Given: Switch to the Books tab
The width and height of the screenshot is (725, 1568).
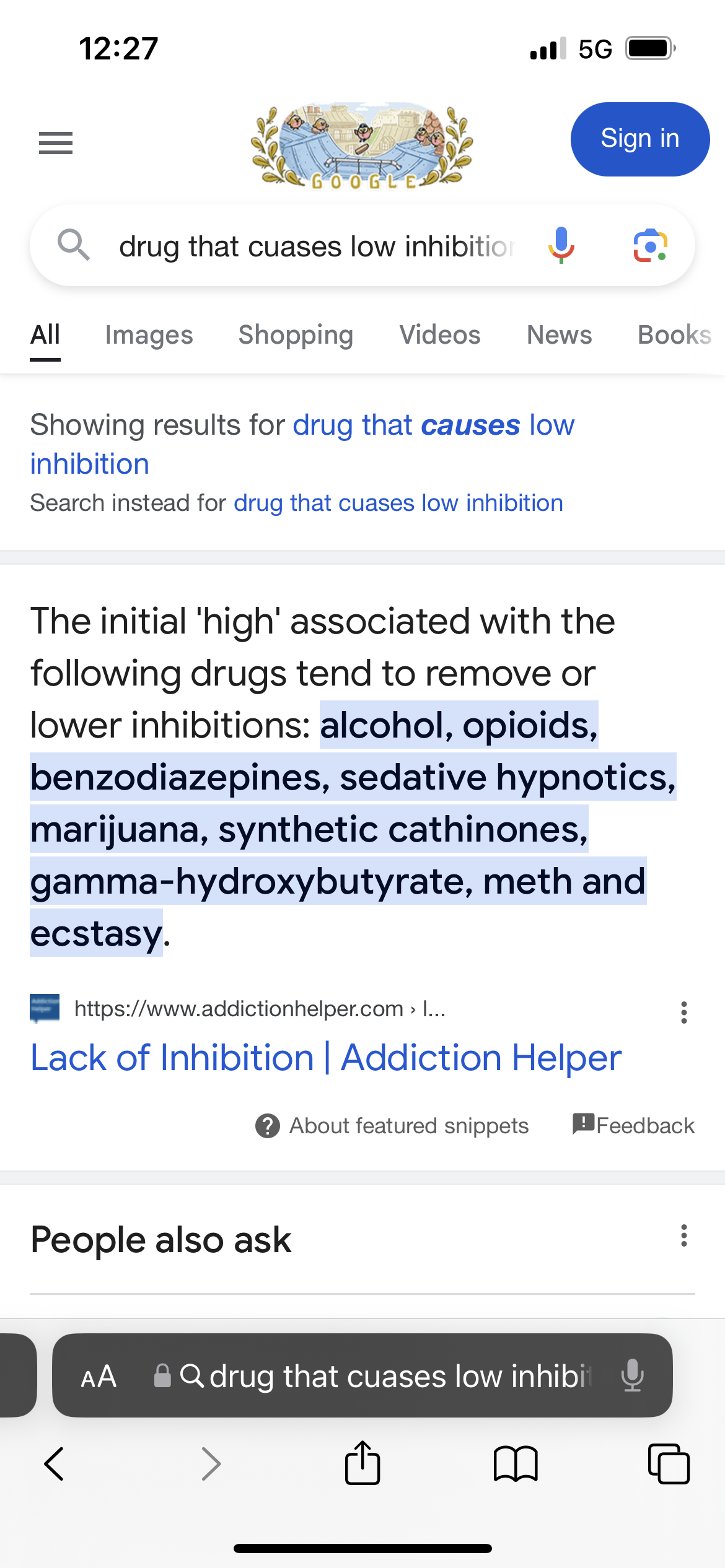Looking at the screenshot, I should point(674,335).
